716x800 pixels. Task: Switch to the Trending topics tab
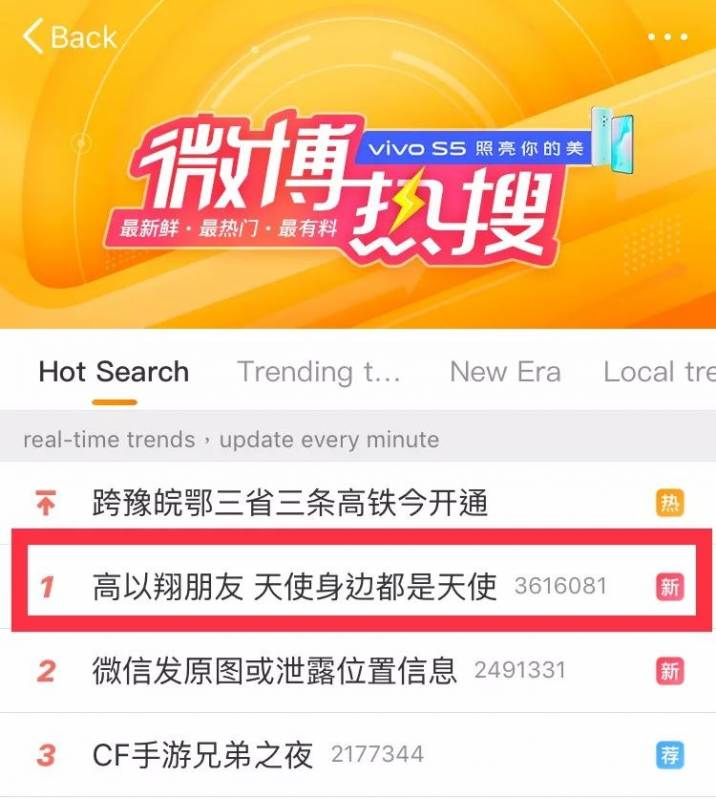point(318,372)
